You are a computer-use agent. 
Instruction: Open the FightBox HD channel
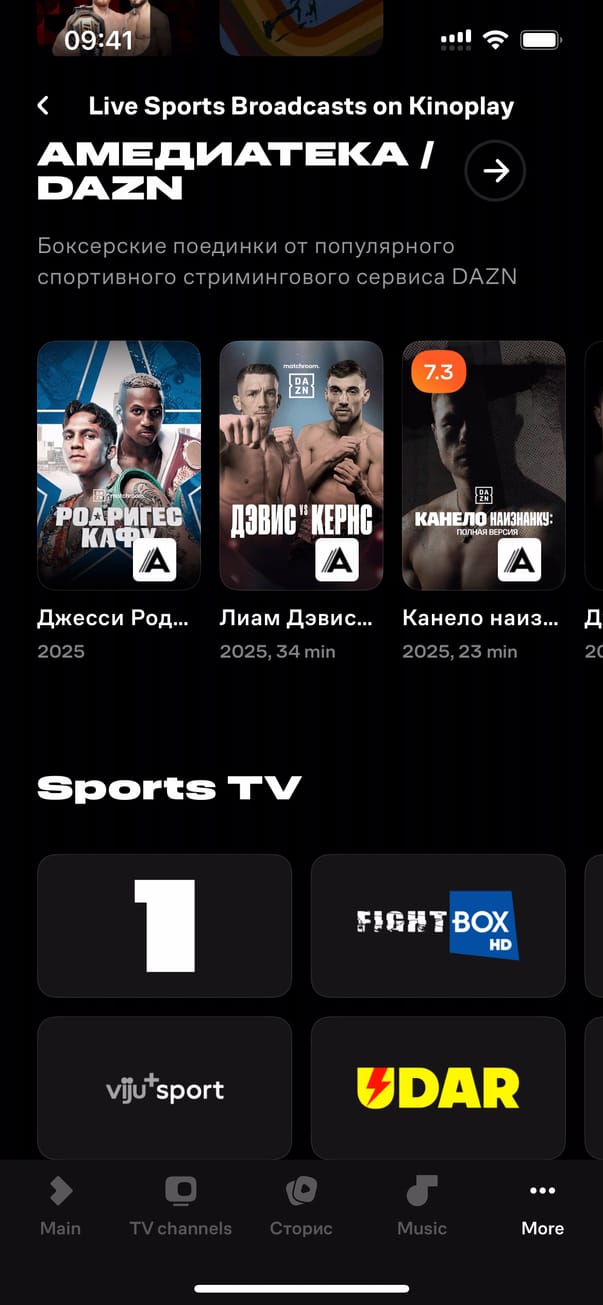pyautogui.click(x=438, y=925)
